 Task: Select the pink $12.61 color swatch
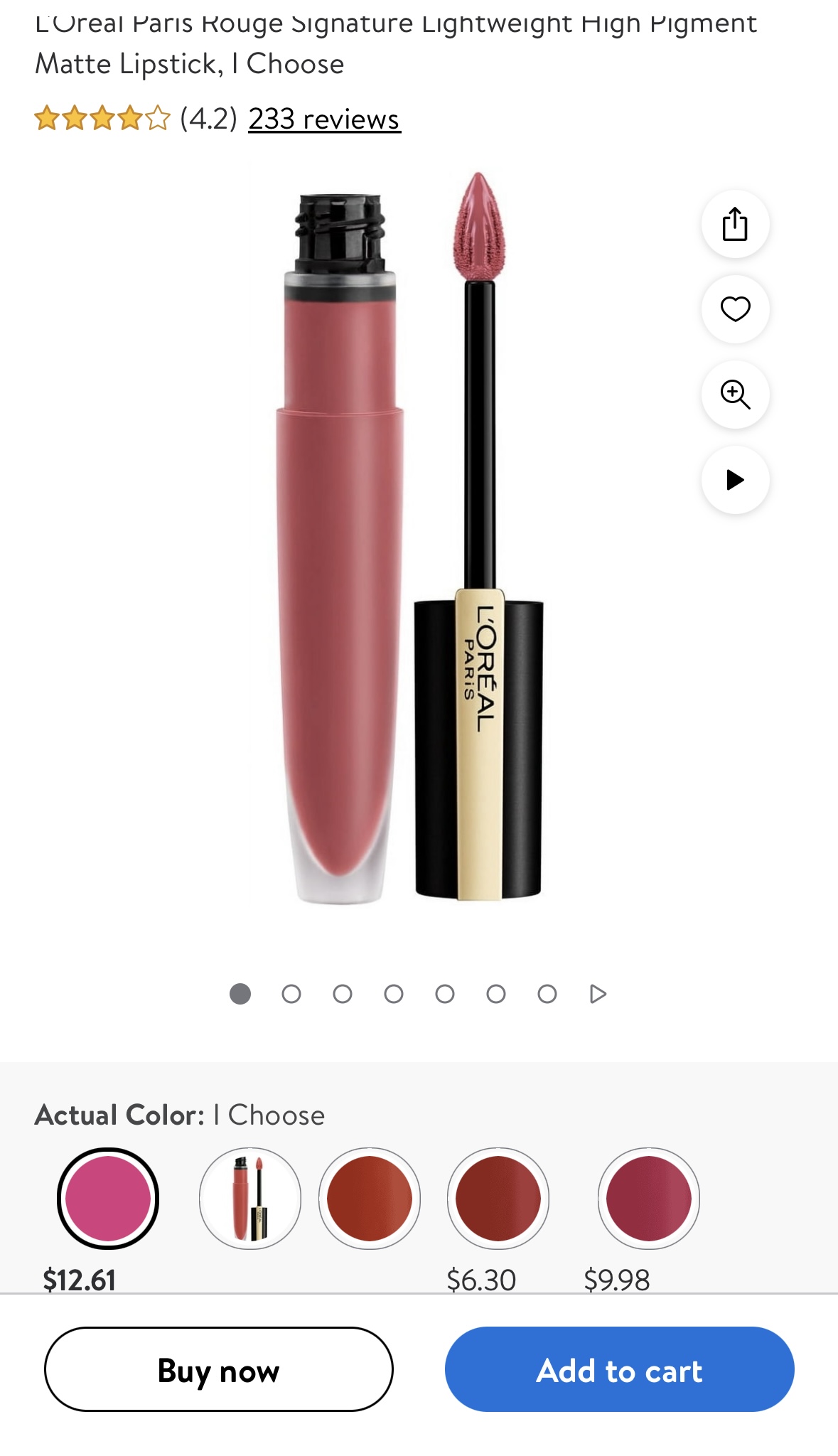click(x=108, y=1199)
